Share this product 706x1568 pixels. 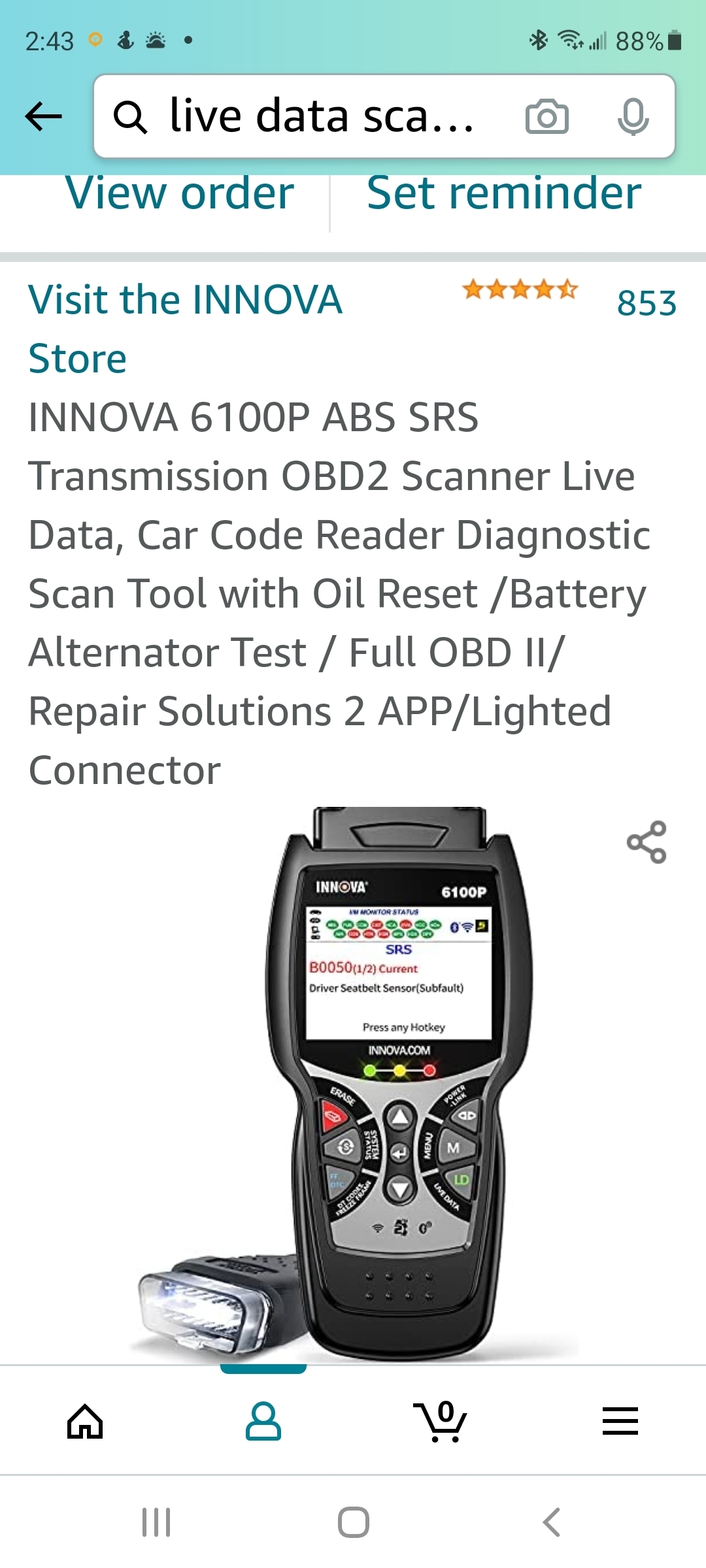[646, 842]
